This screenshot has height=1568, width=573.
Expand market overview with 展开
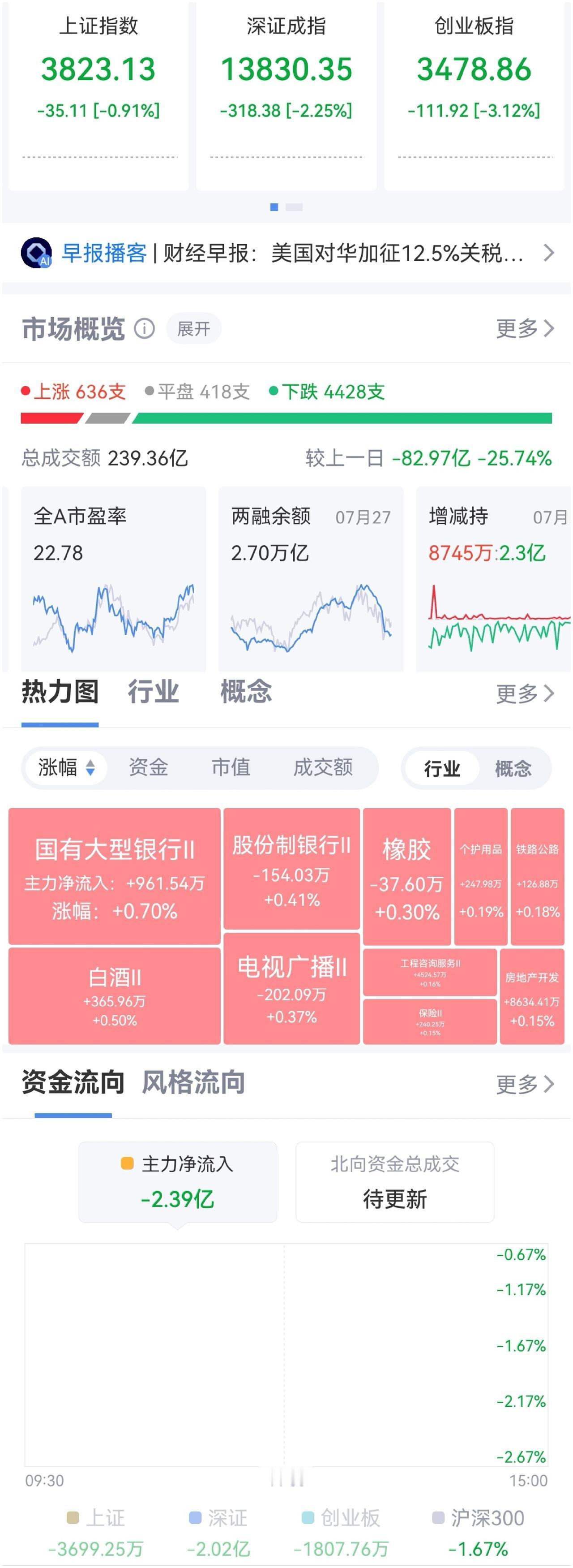coord(193,329)
